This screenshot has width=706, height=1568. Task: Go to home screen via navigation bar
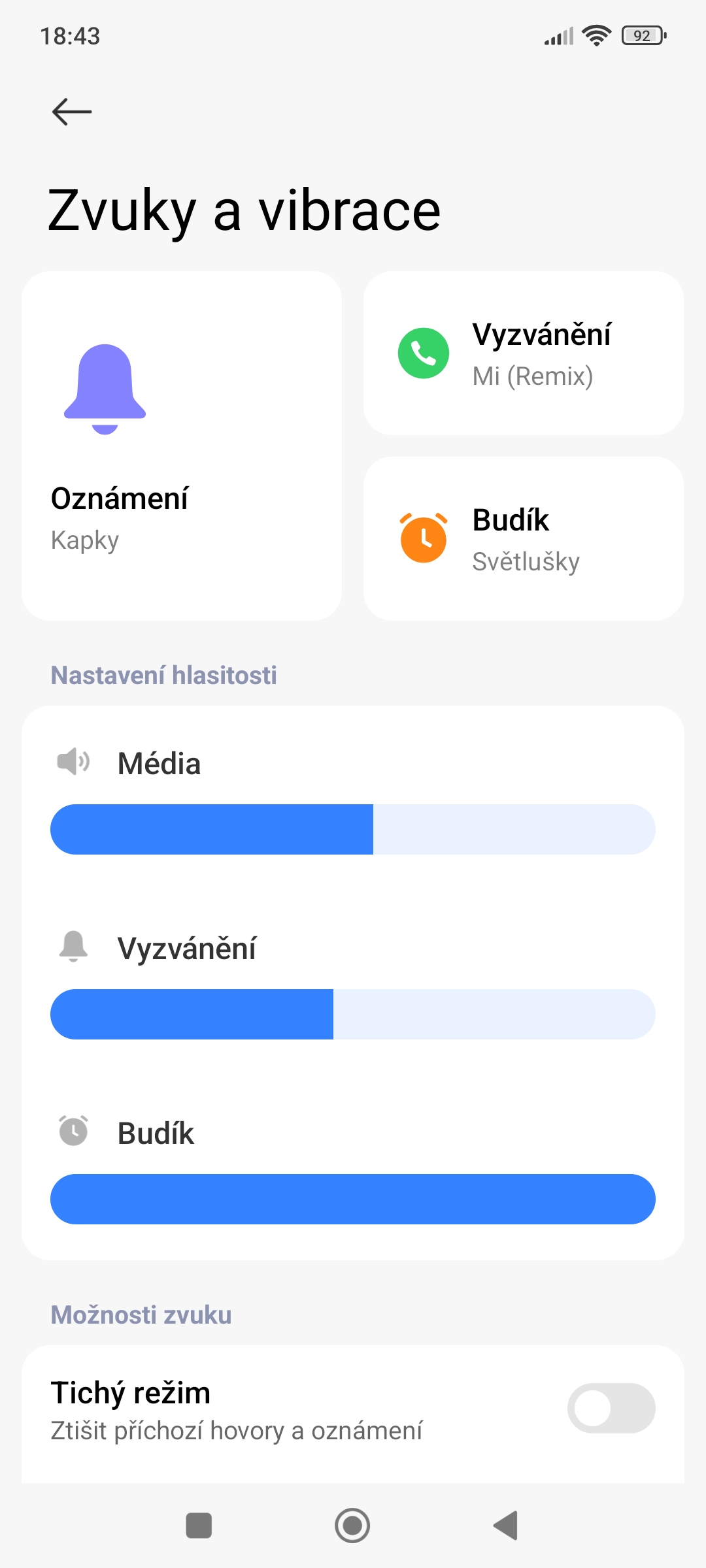click(x=352, y=1526)
